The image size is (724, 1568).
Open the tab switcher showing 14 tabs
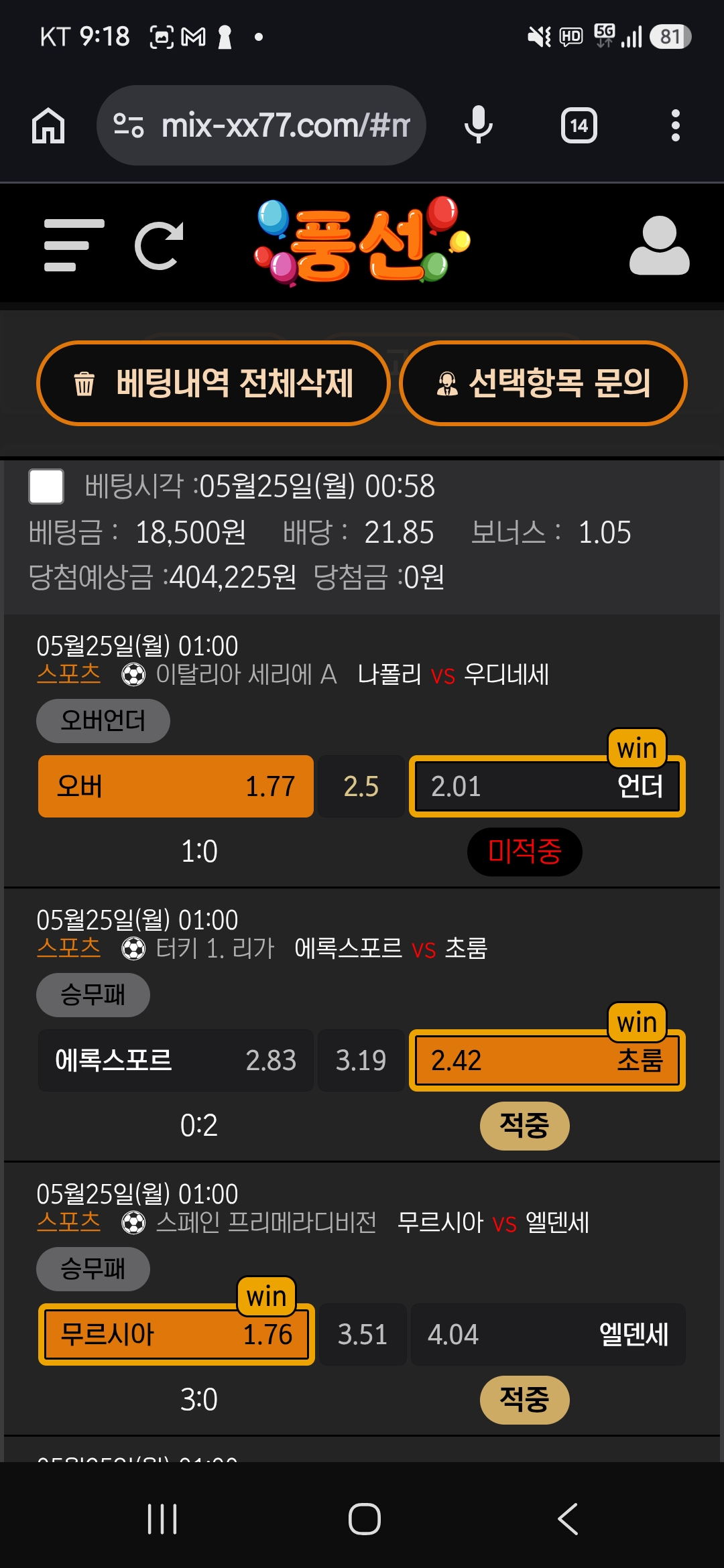579,125
